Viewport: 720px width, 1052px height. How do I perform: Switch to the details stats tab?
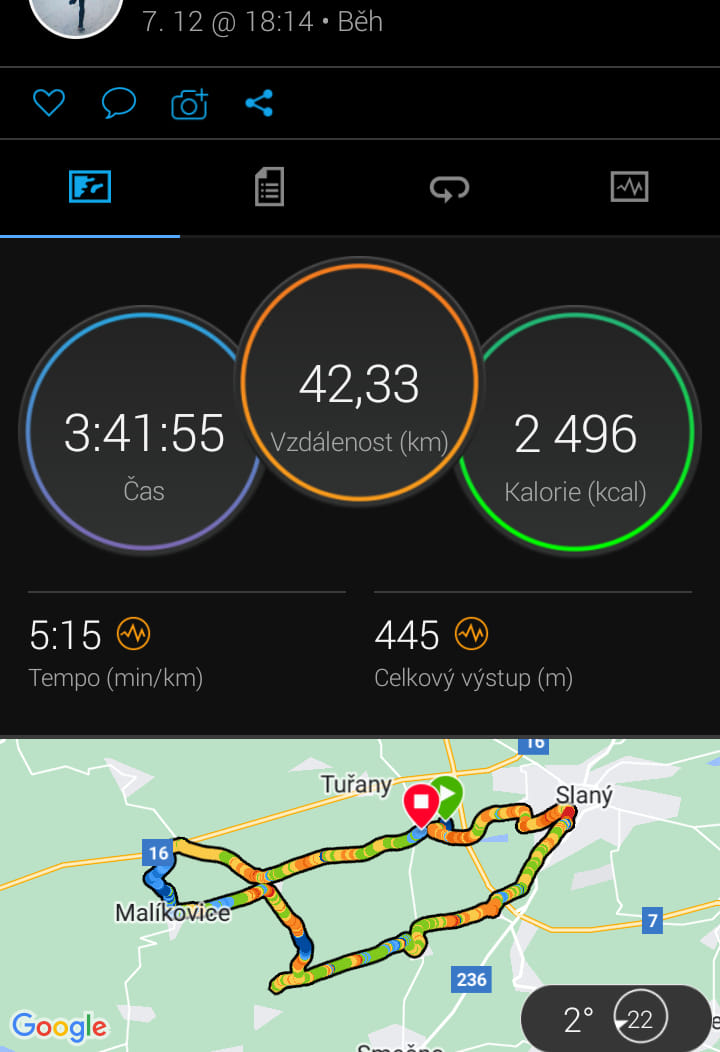pos(269,187)
